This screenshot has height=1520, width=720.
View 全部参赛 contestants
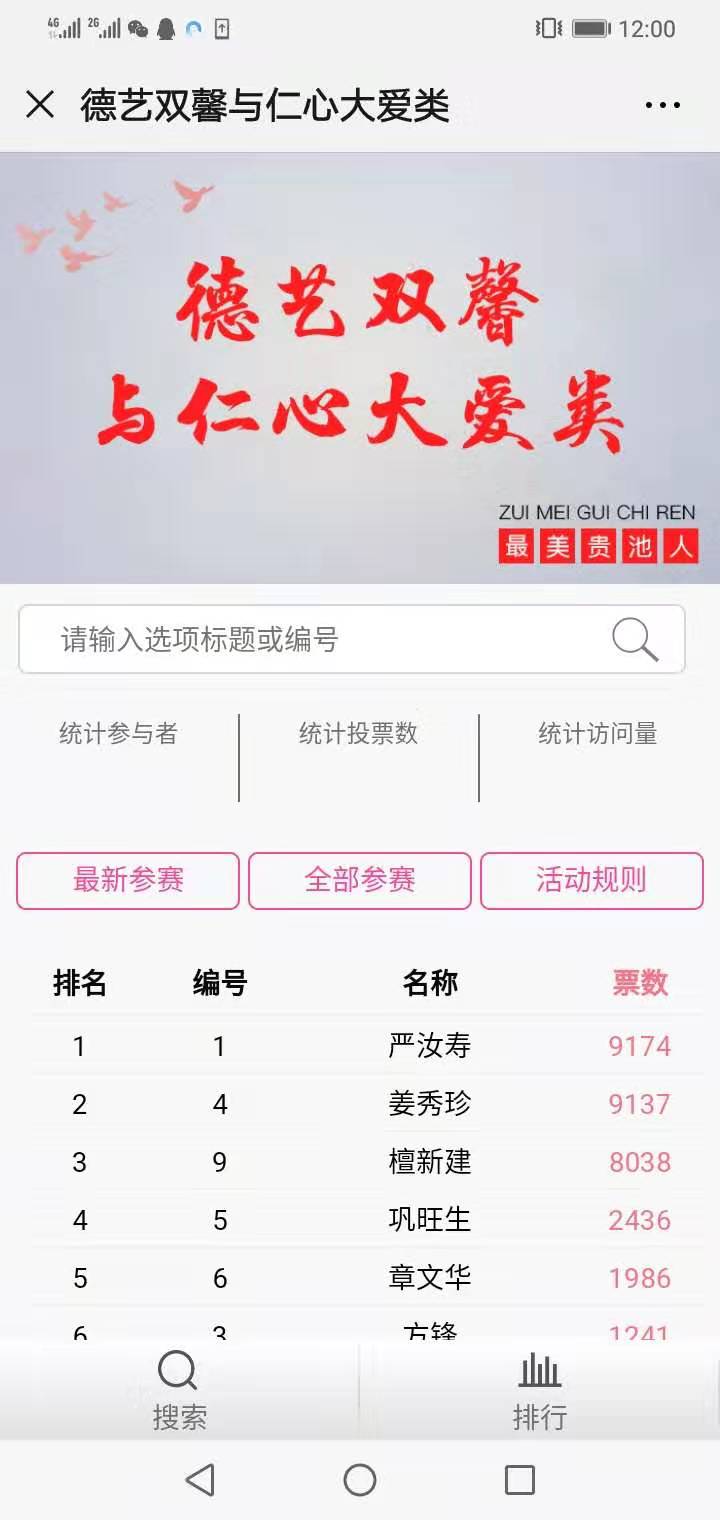360,881
